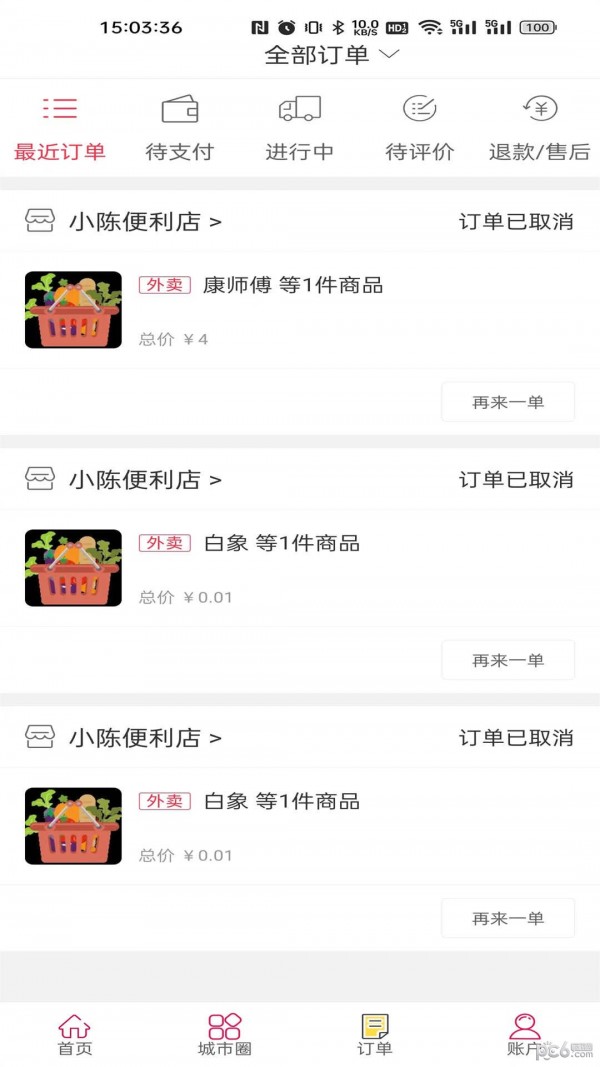
Task: Open the 待评价 tab
Action: 419,128
